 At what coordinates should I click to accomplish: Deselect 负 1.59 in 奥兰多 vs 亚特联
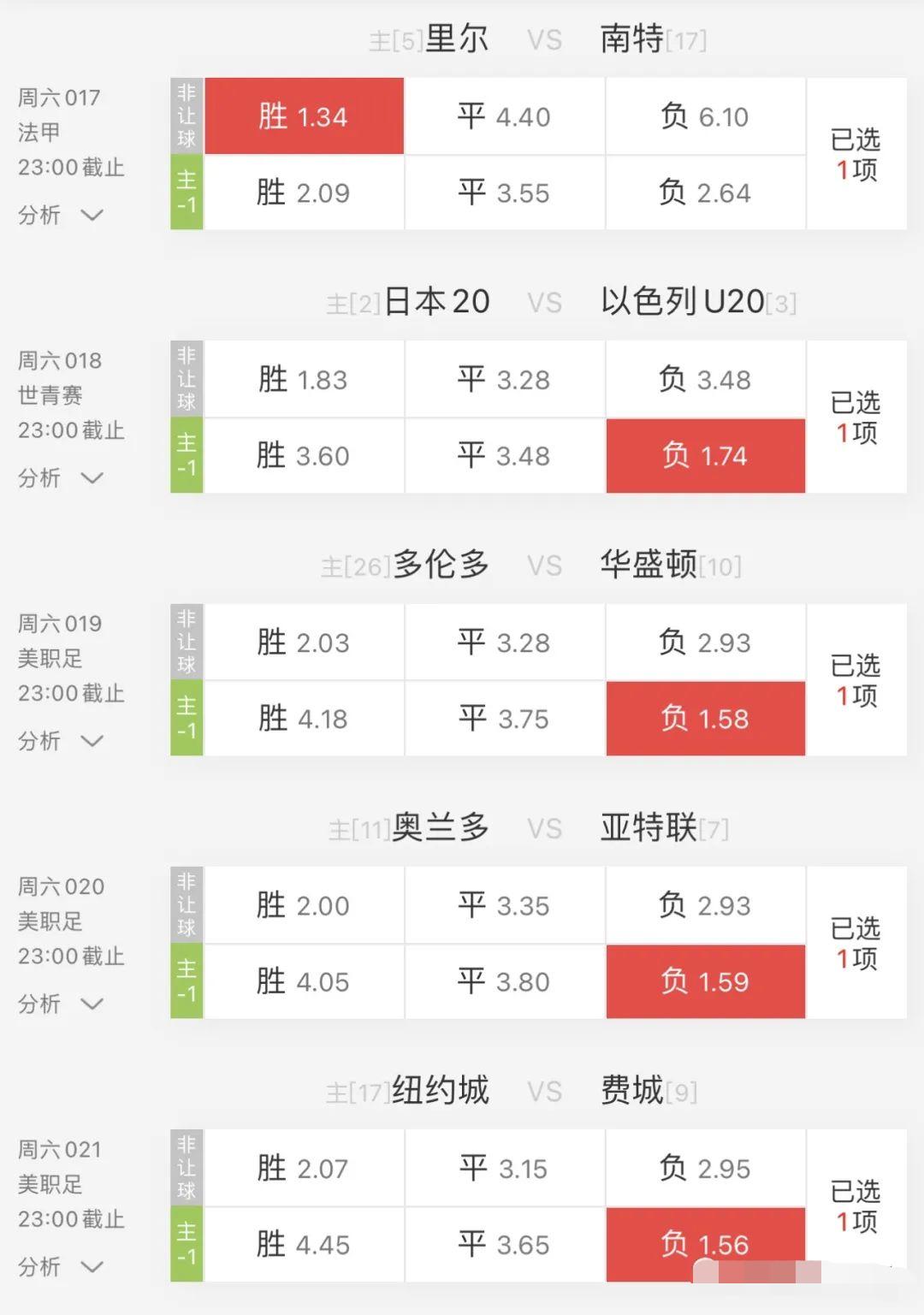(704, 981)
